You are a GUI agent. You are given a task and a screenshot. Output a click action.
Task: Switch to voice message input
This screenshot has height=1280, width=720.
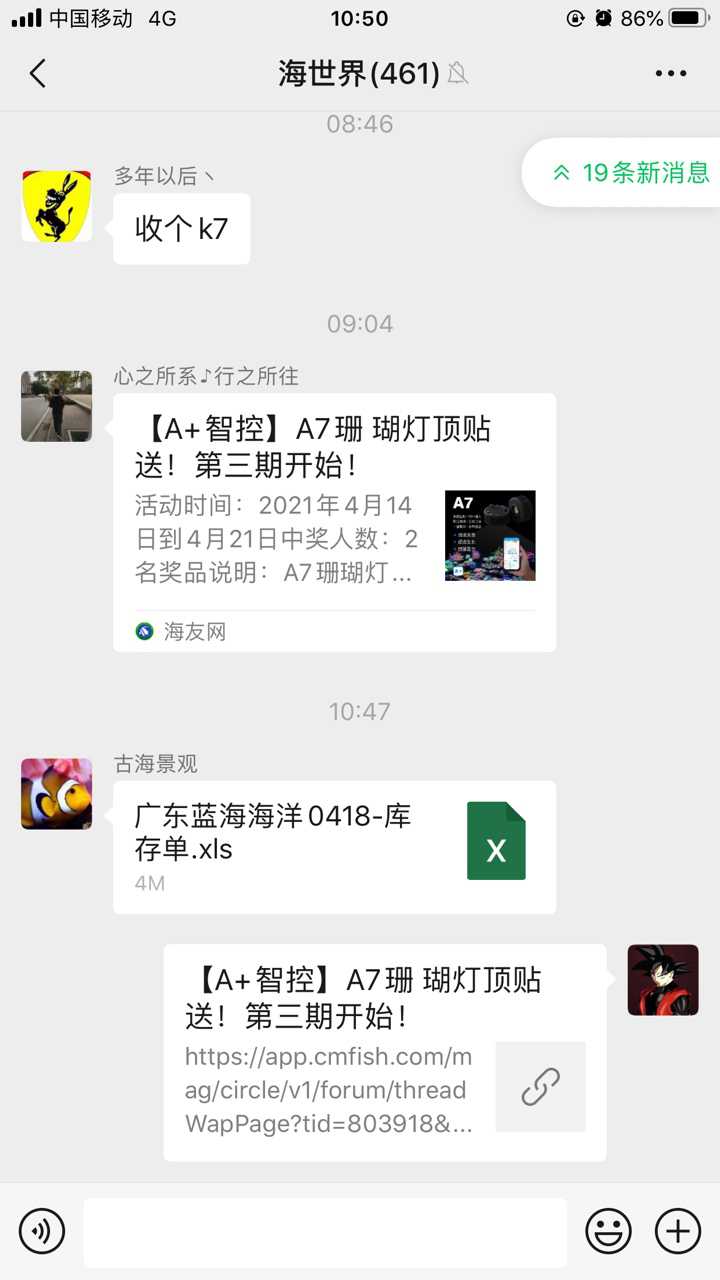pyautogui.click(x=42, y=1231)
